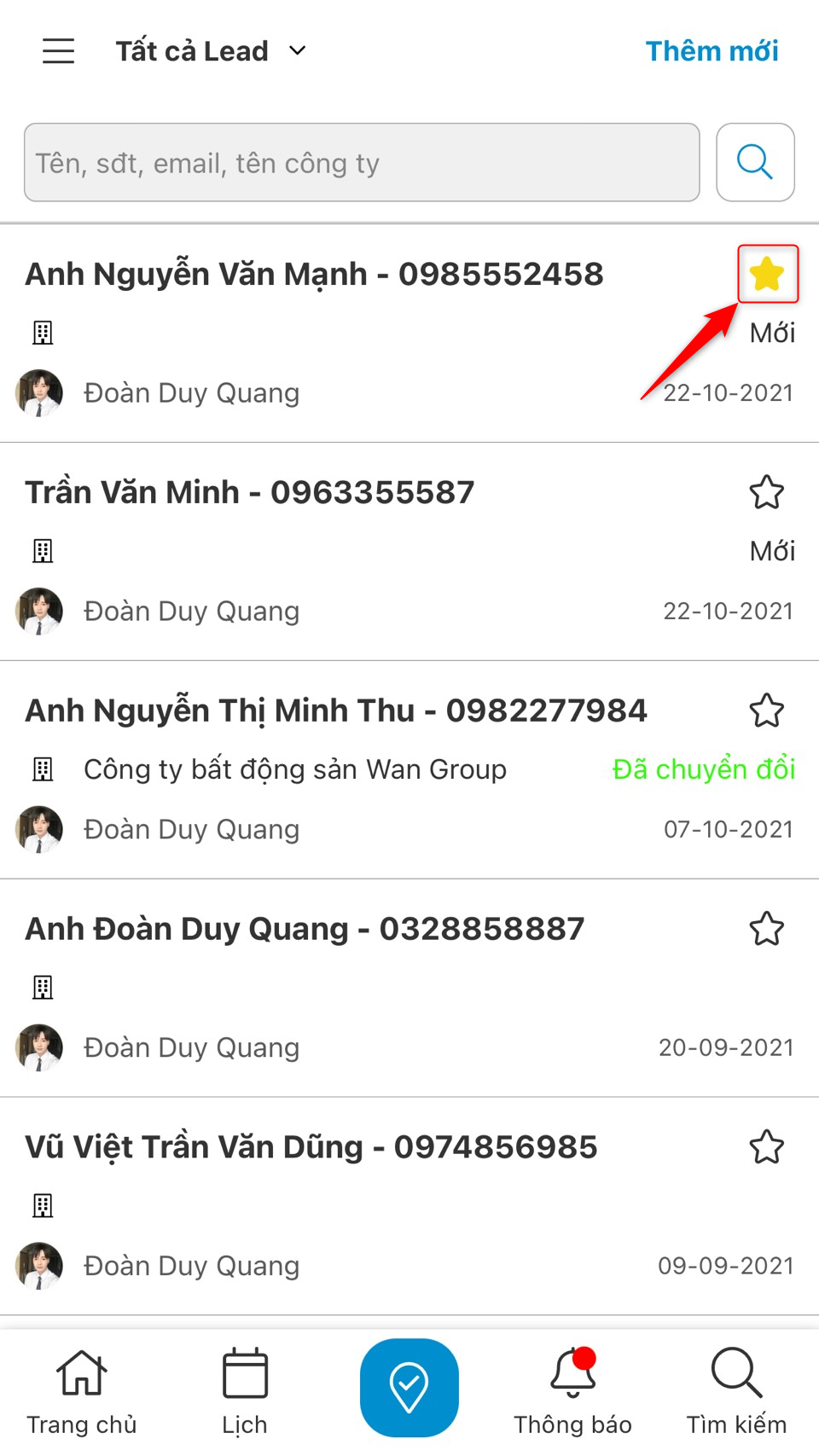
Task: Open the Thông báo notifications tab
Action: 572,1389
